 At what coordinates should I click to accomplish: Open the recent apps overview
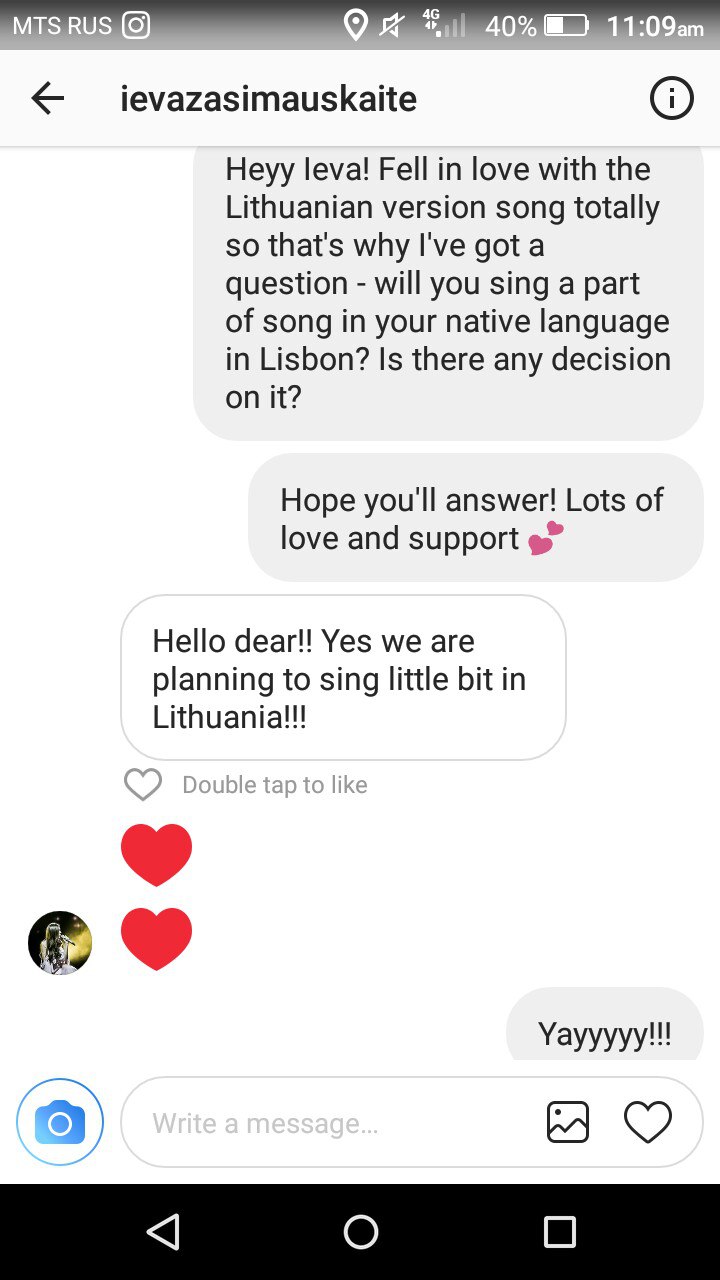click(x=559, y=1232)
